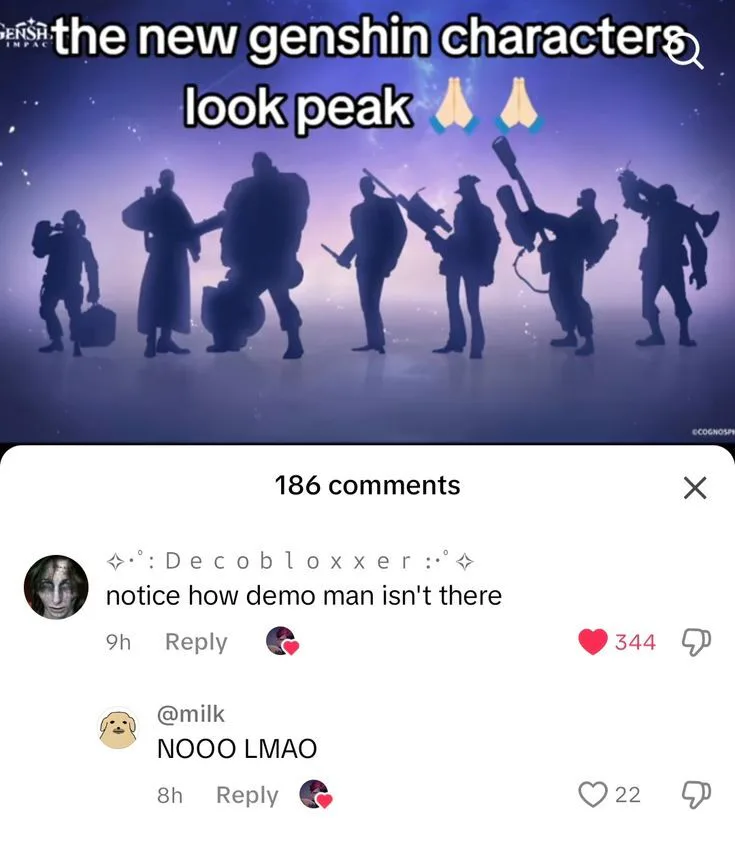Open the @milk username link
This screenshot has width=735, height=843.
pyautogui.click(x=190, y=713)
